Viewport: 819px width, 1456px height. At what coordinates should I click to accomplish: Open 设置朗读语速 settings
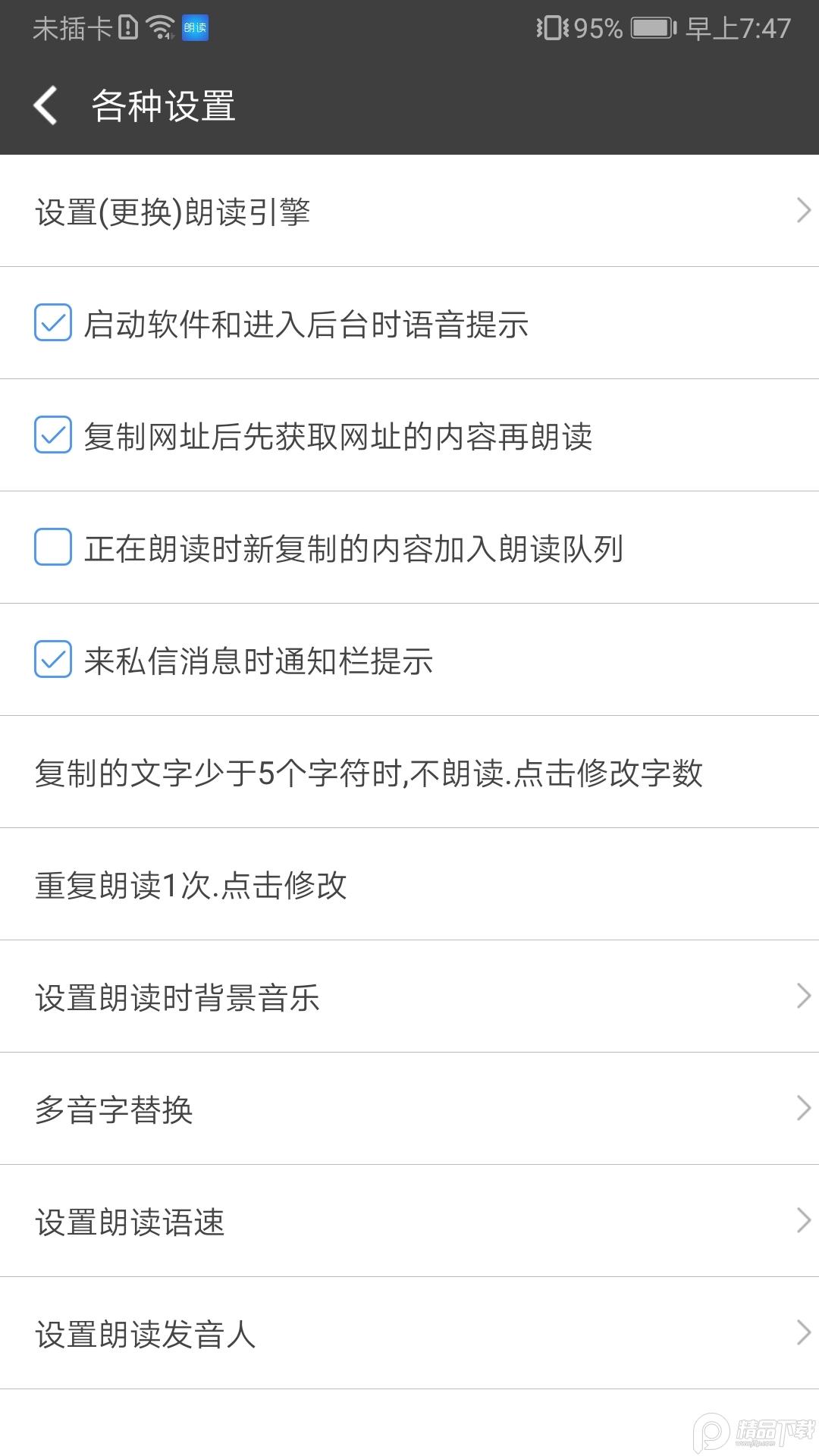coord(802,1220)
